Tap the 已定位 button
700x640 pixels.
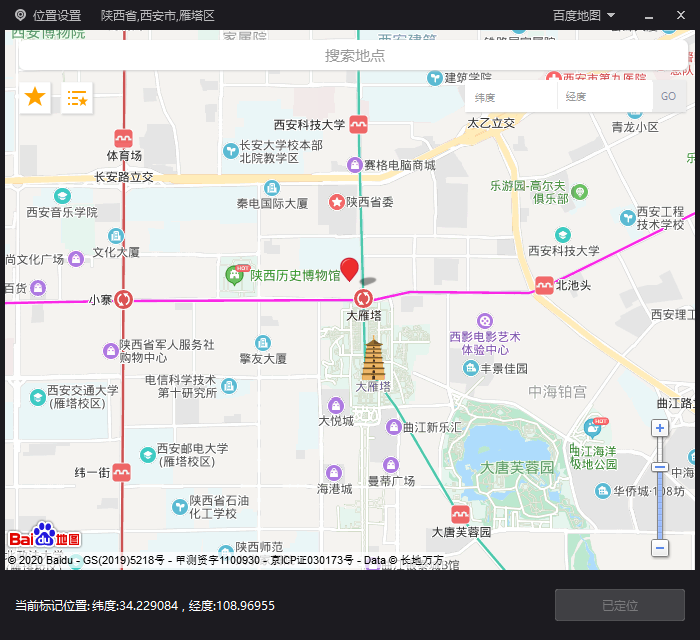tap(620, 605)
